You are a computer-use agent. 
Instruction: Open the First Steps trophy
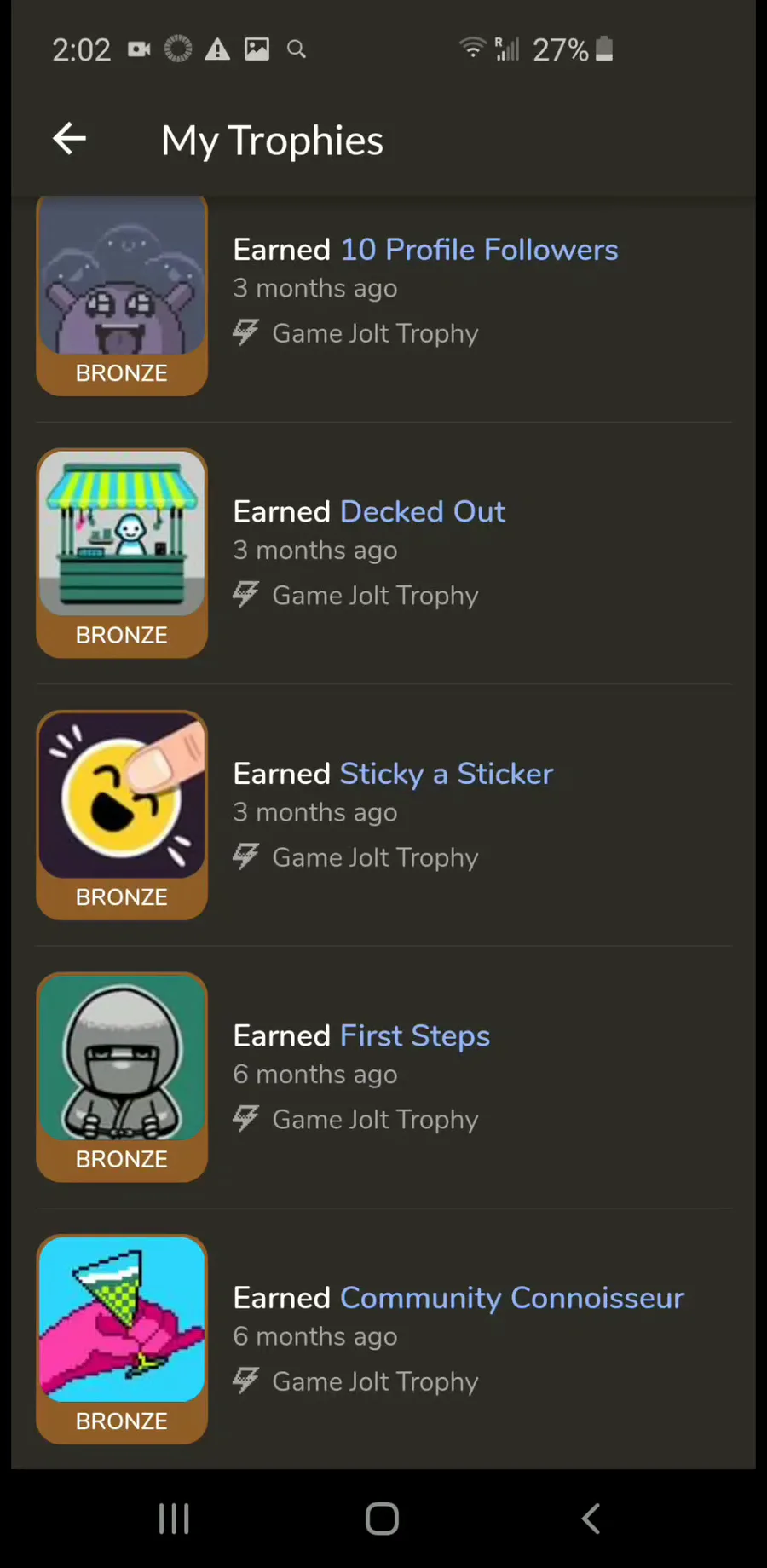(414, 1036)
